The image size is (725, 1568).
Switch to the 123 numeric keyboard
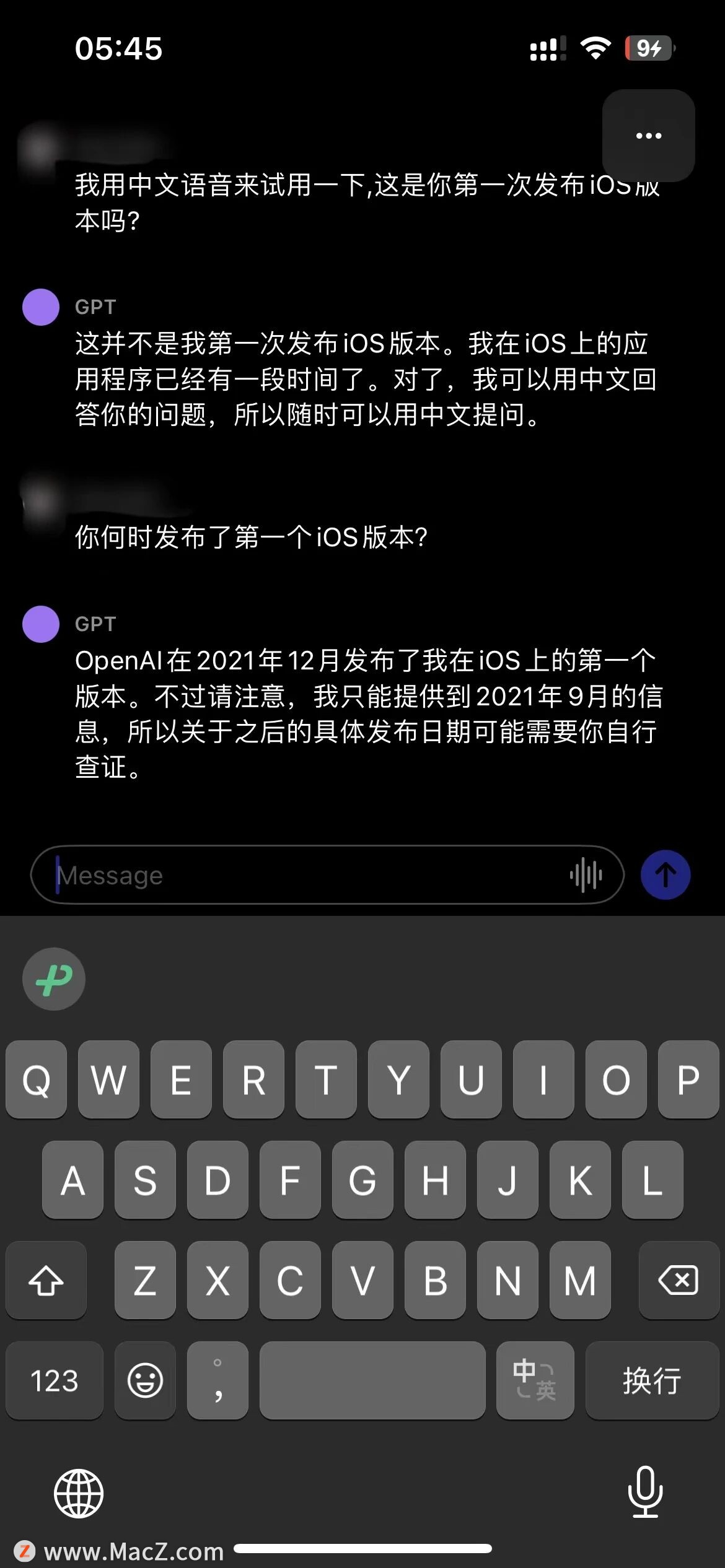pyautogui.click(x=55, y=1380)
